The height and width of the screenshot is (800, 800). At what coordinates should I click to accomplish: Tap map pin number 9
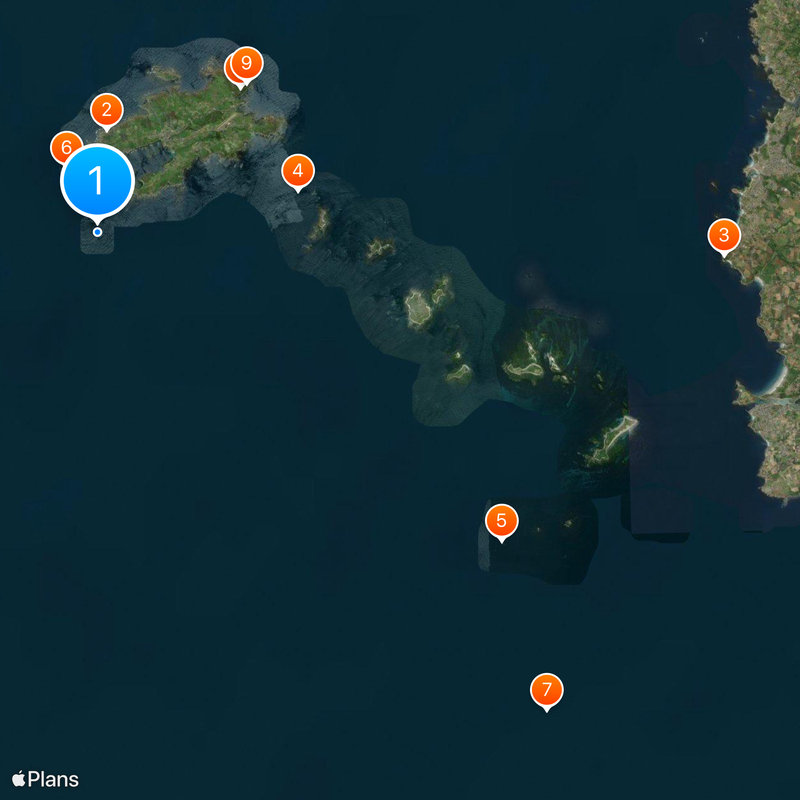[246, 64]
